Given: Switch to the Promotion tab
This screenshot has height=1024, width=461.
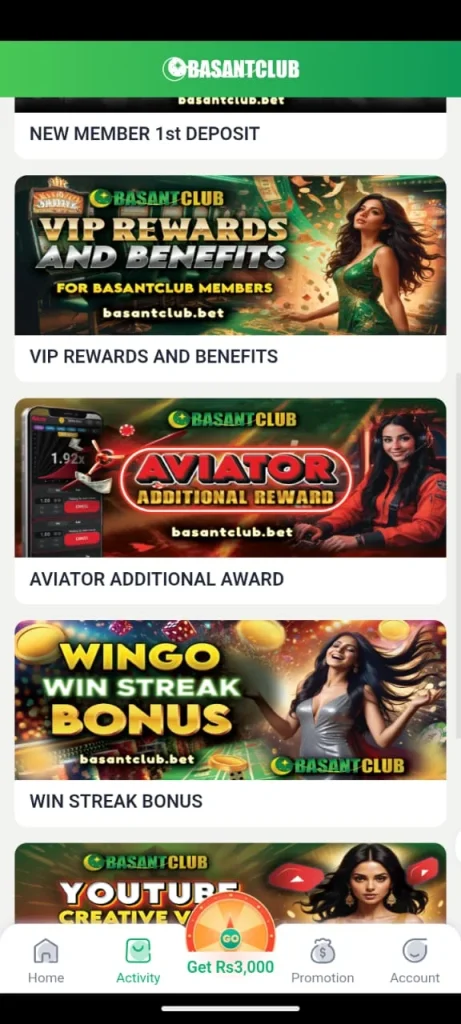Looking at the screenshot, I should (x=323, y=961).
